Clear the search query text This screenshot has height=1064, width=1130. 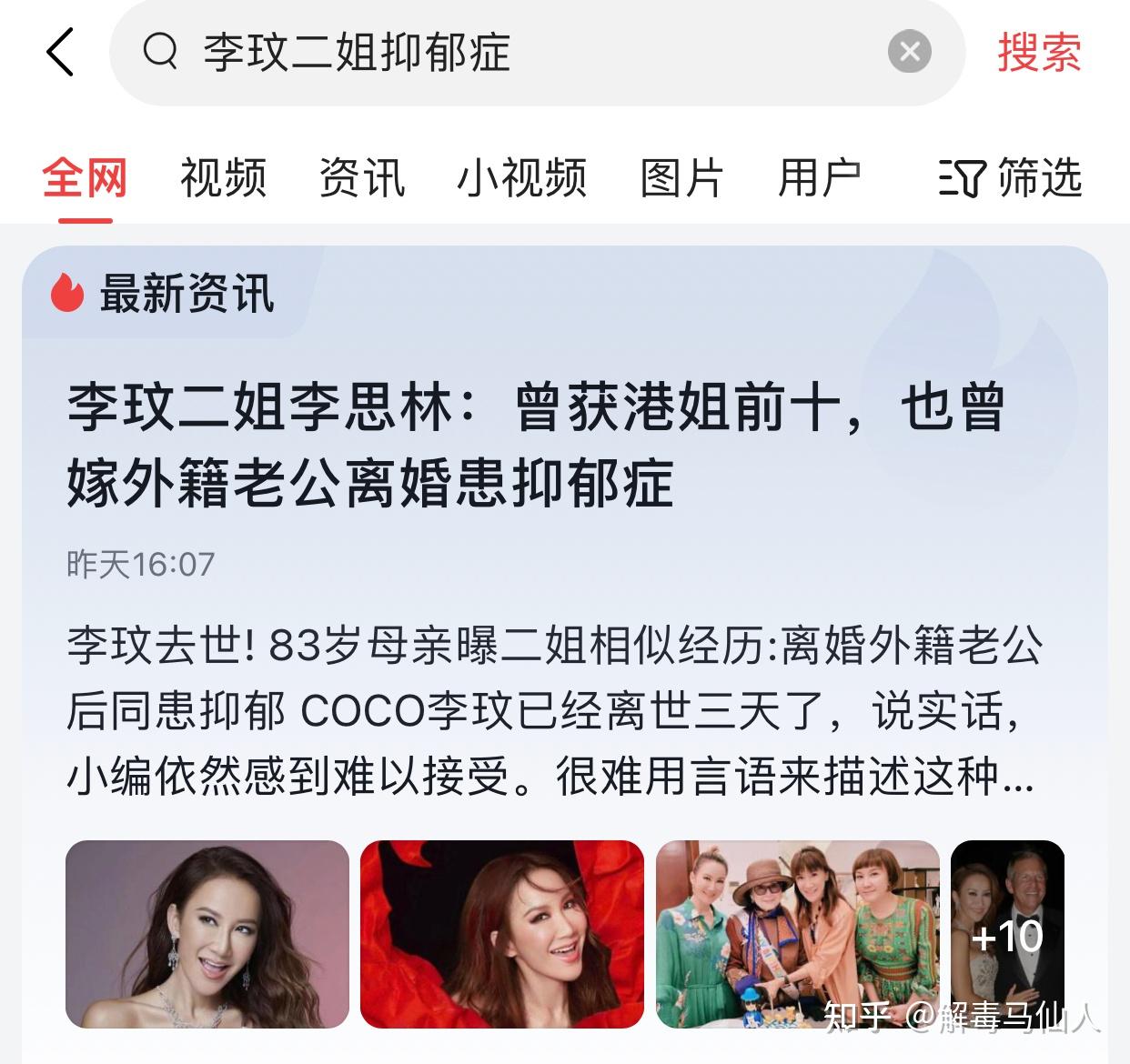coord(909,52)
